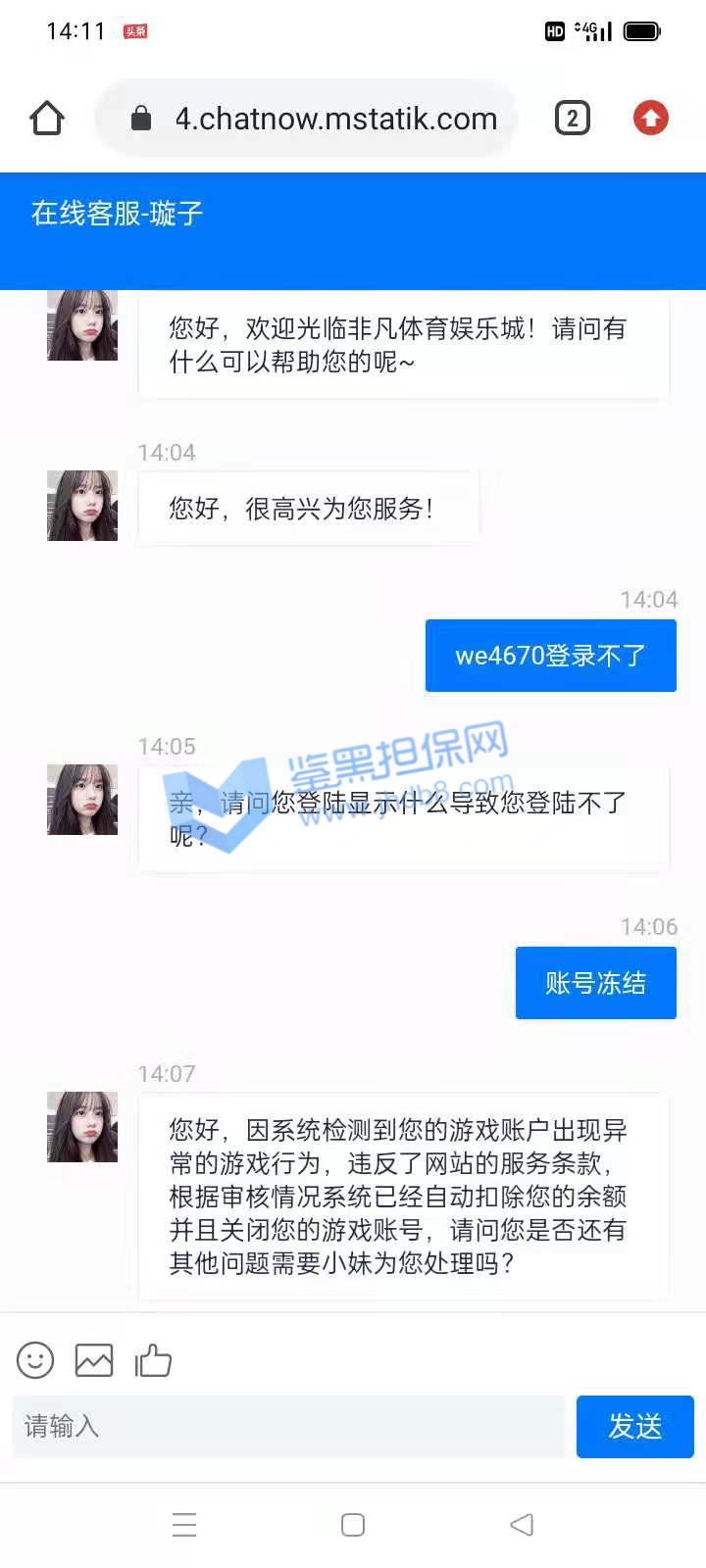Open recent apps from navigation bar
706x1568 pixels.
click(x=184, y=1525)
